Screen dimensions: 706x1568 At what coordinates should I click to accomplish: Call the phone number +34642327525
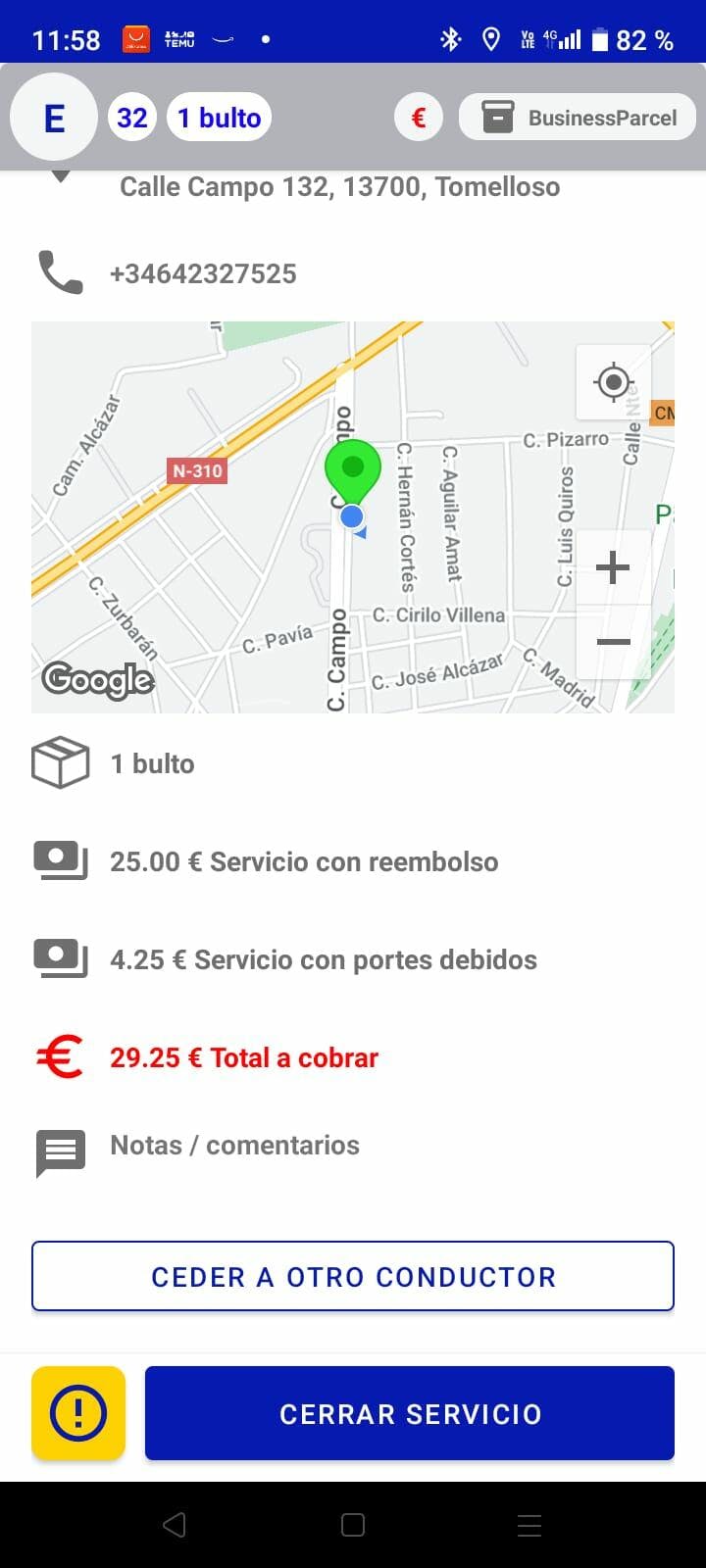click(x=203, y=273)
